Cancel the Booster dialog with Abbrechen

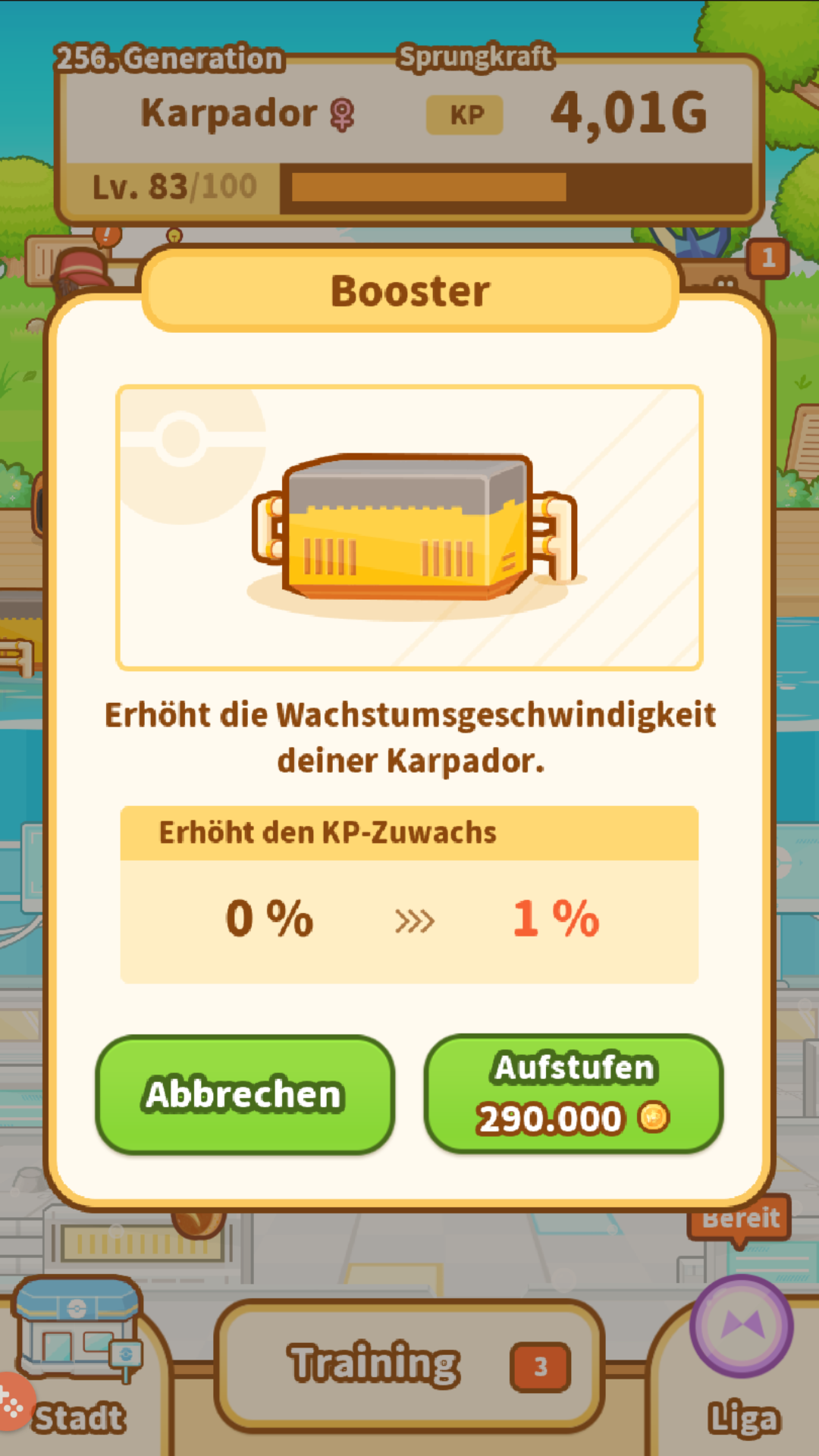pyautogui.click(x=244, y=1094)
